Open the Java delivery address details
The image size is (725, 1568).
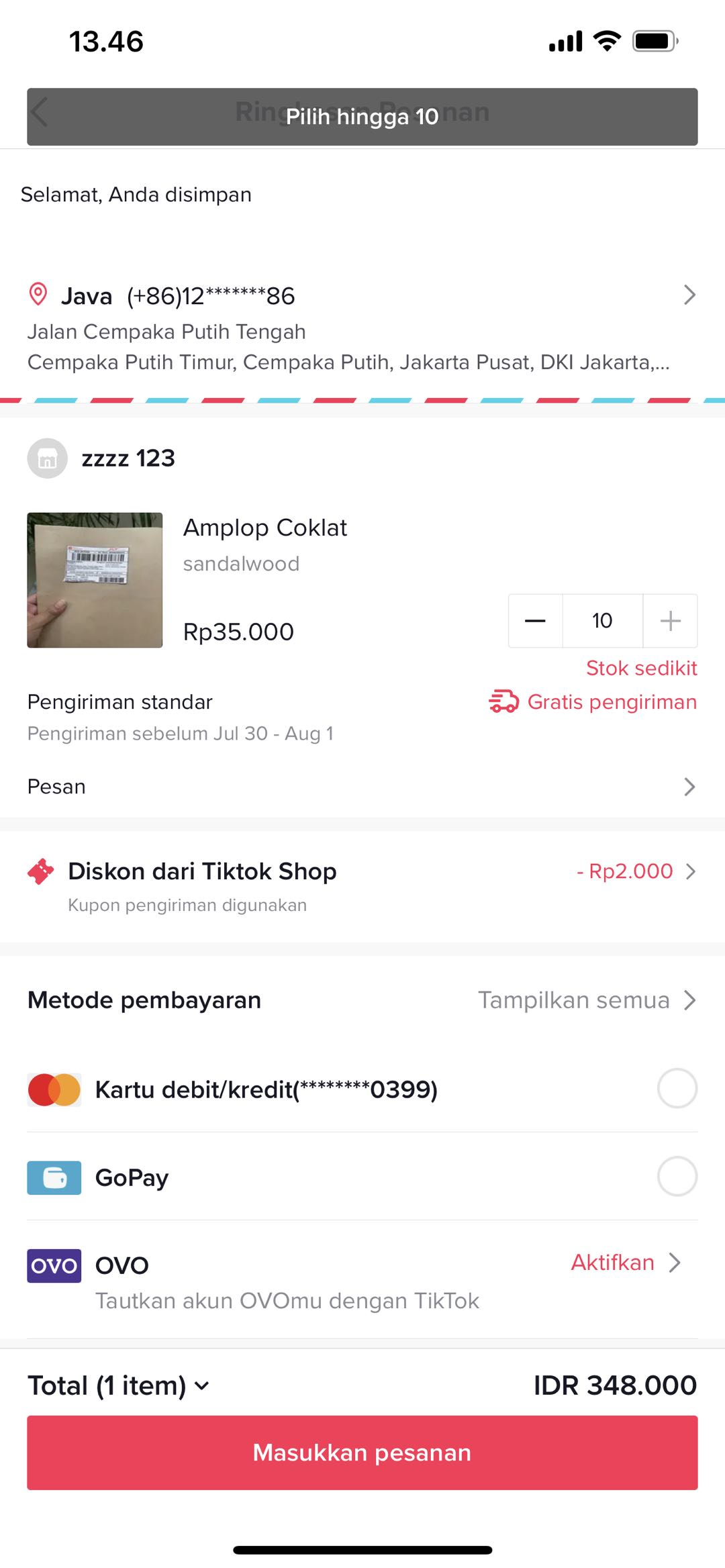tap(361, 329)
